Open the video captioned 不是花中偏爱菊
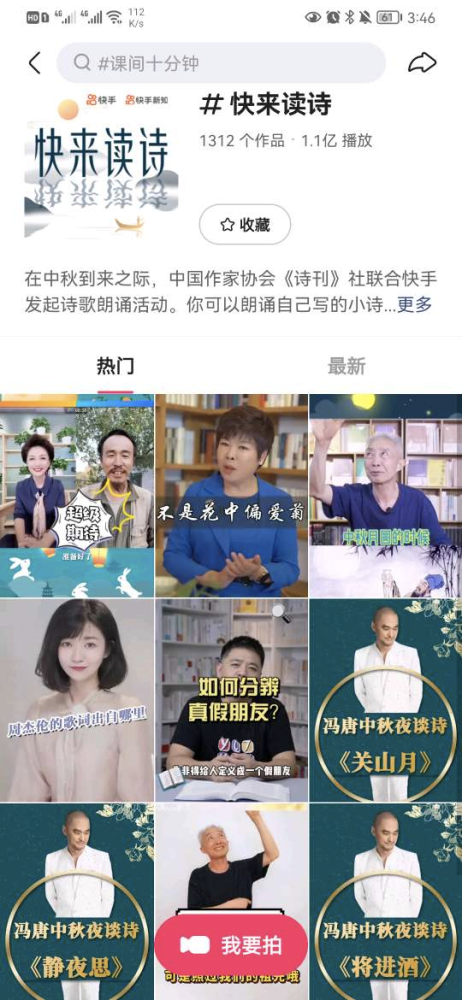This screenshot has height=1000, width=462. [231, 496]
